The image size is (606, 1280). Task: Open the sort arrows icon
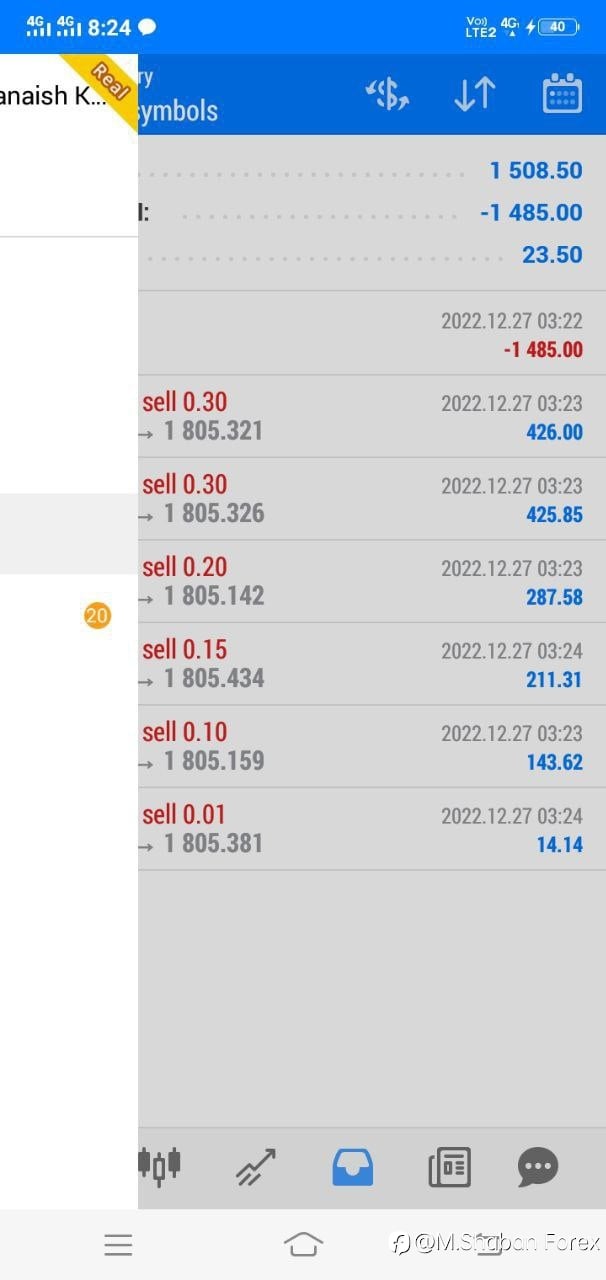pos(474,94)
